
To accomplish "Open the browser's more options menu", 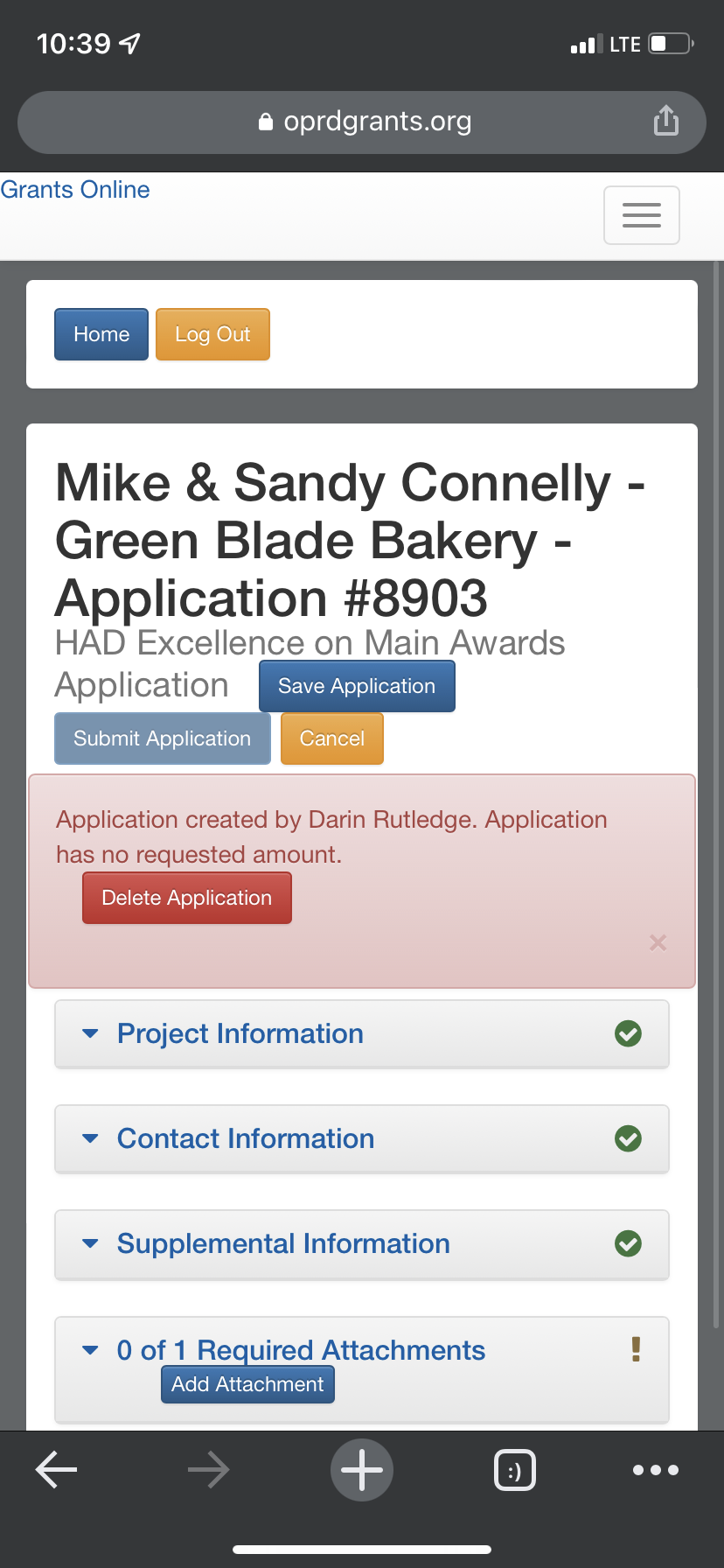I will pos(656,1470).
